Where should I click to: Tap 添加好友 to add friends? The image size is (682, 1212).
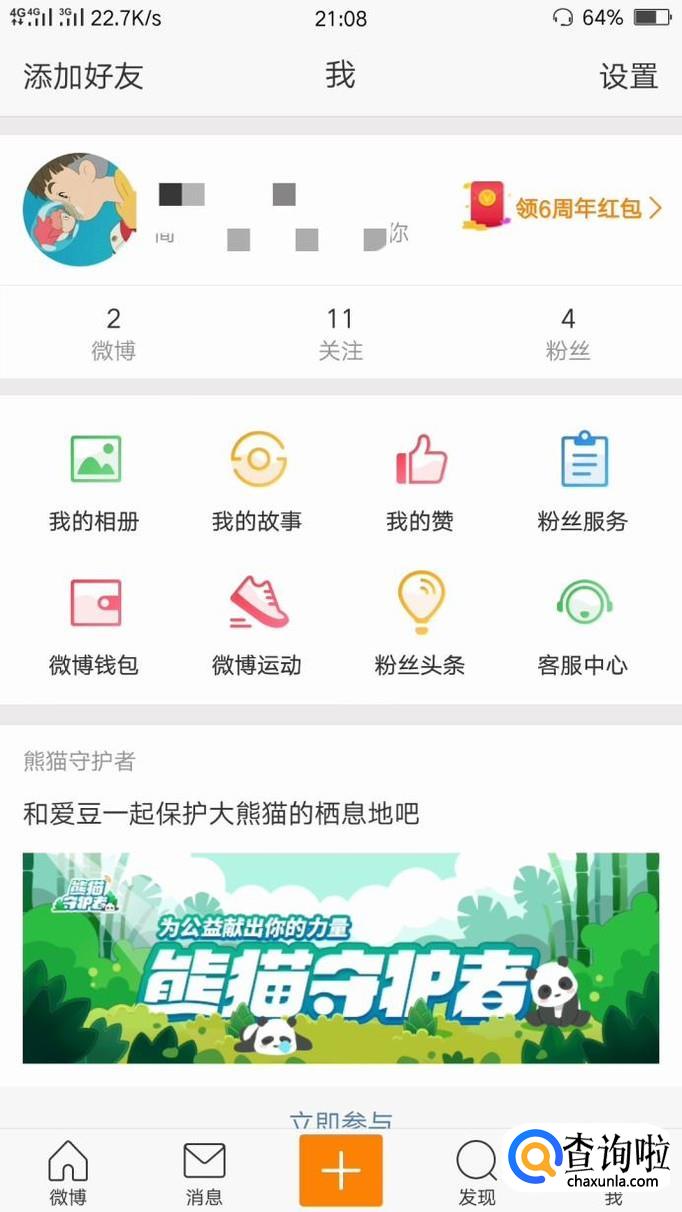[83, 77]
